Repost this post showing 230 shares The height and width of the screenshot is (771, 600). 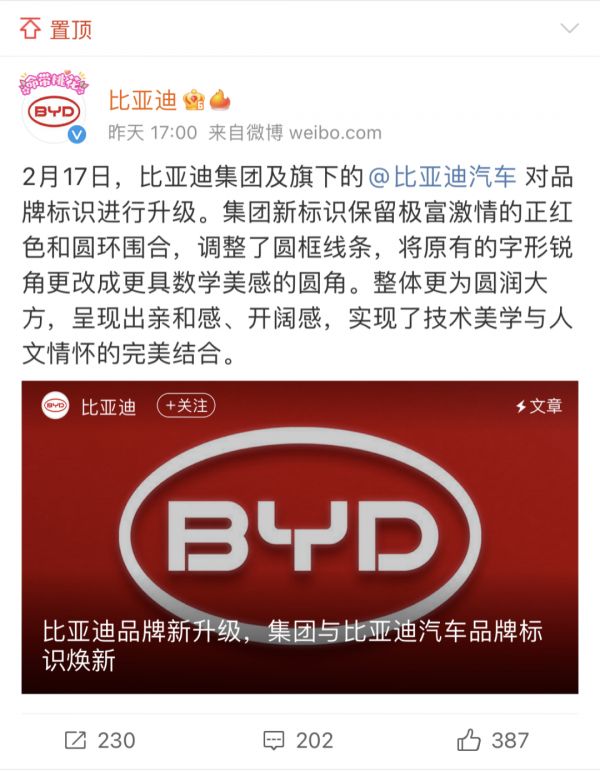coord(98,740)
